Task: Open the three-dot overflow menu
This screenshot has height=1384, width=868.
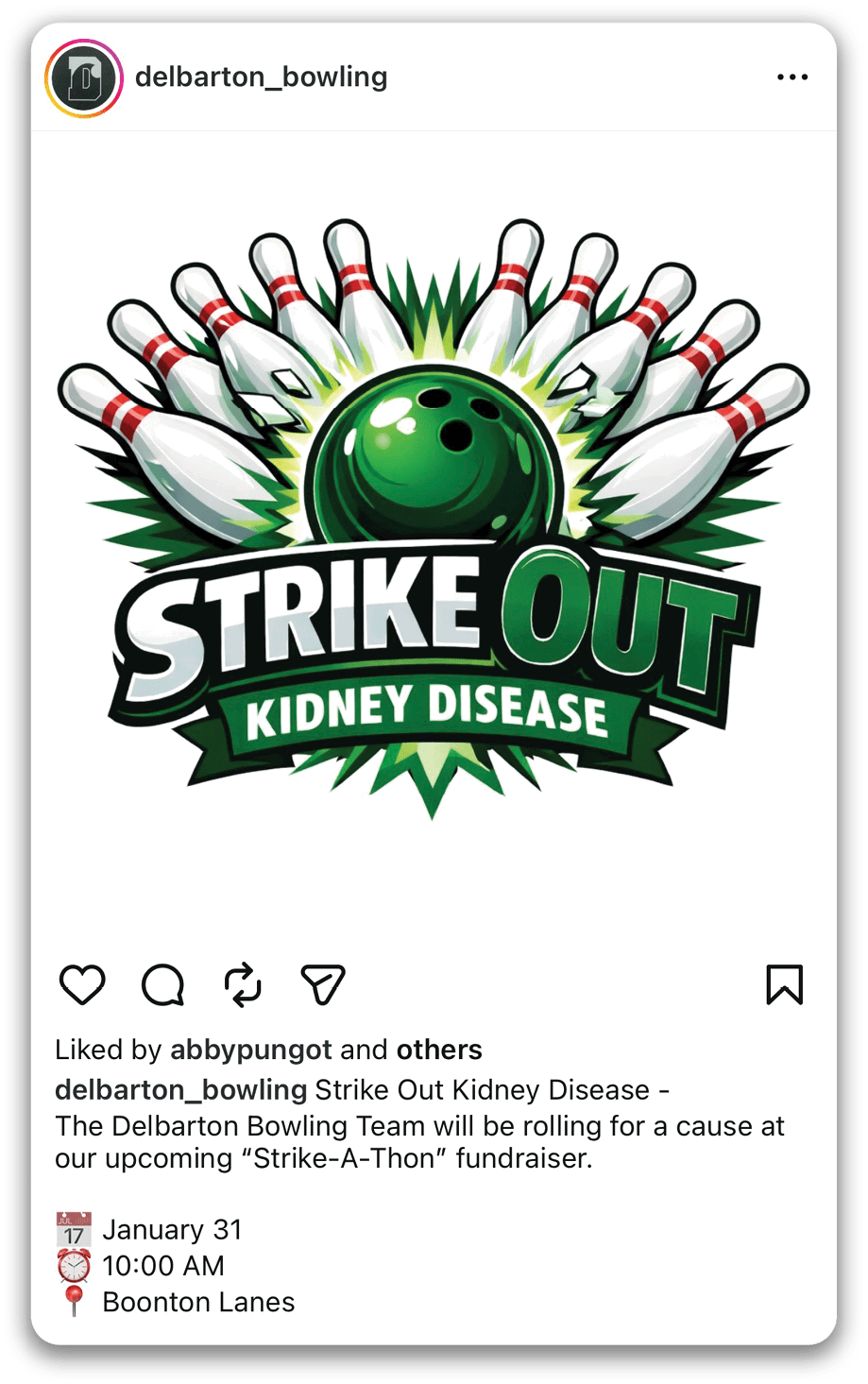Action: pyautogui.click(x=791, y=77)
